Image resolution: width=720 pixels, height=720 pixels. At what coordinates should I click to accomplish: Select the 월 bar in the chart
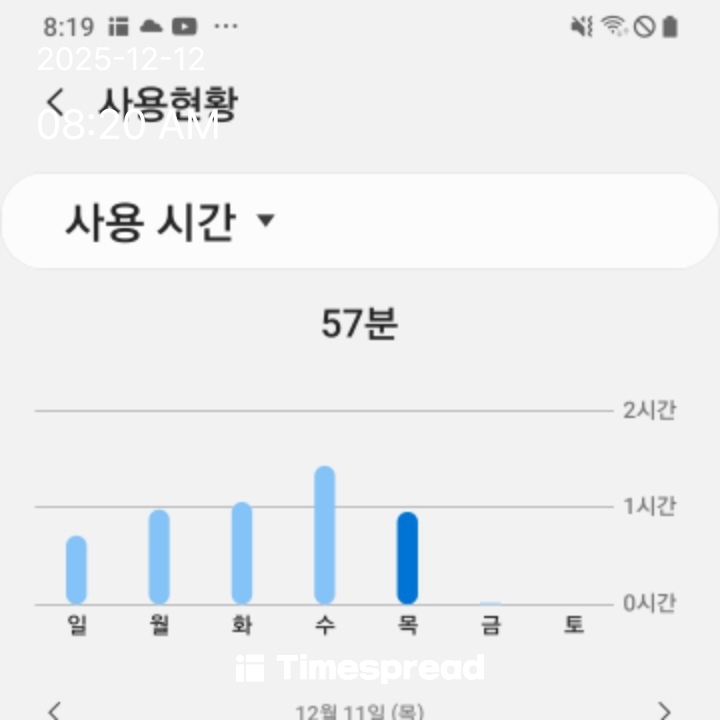click(x=159, y=556)
